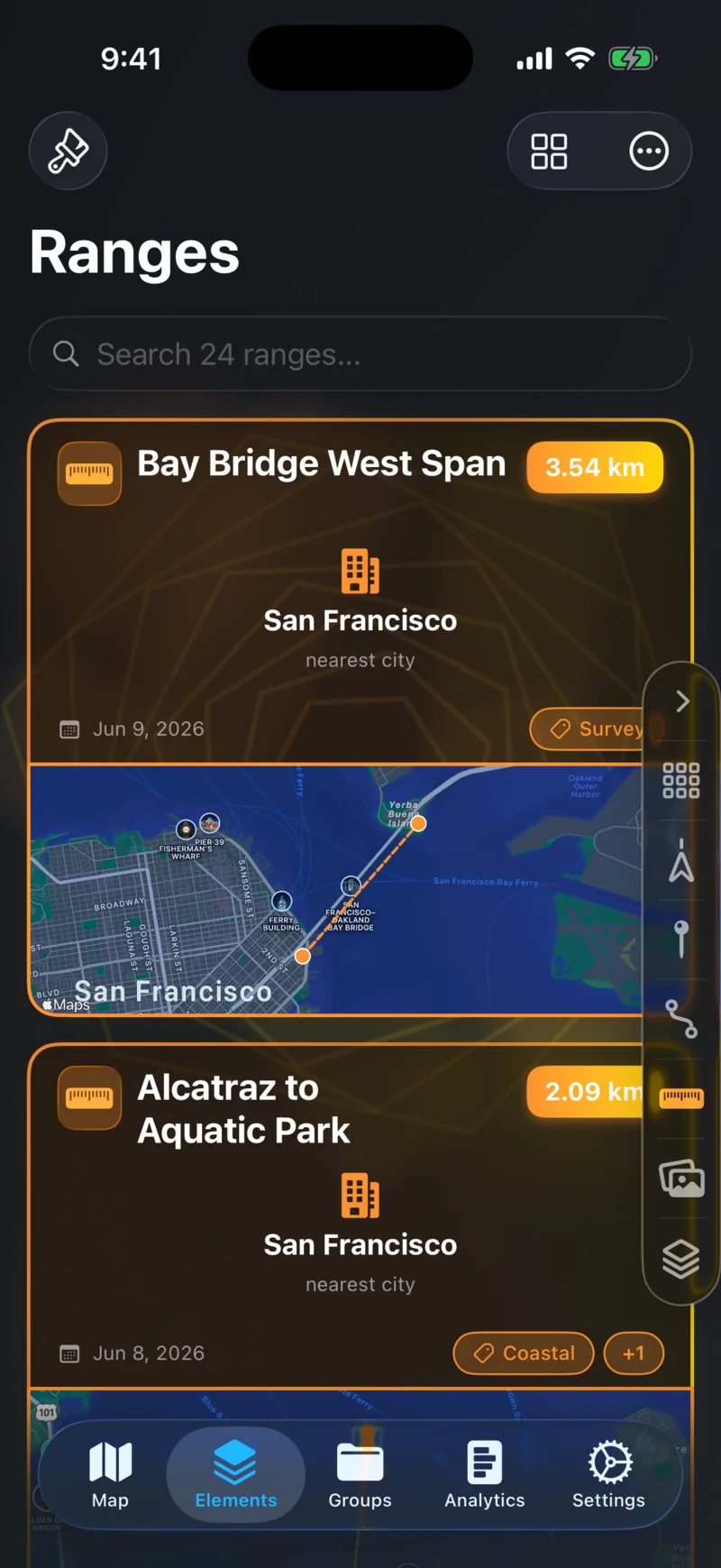Choose the route path filter in side panel
Screen dimensions: 721x1568
(681, 1019)
